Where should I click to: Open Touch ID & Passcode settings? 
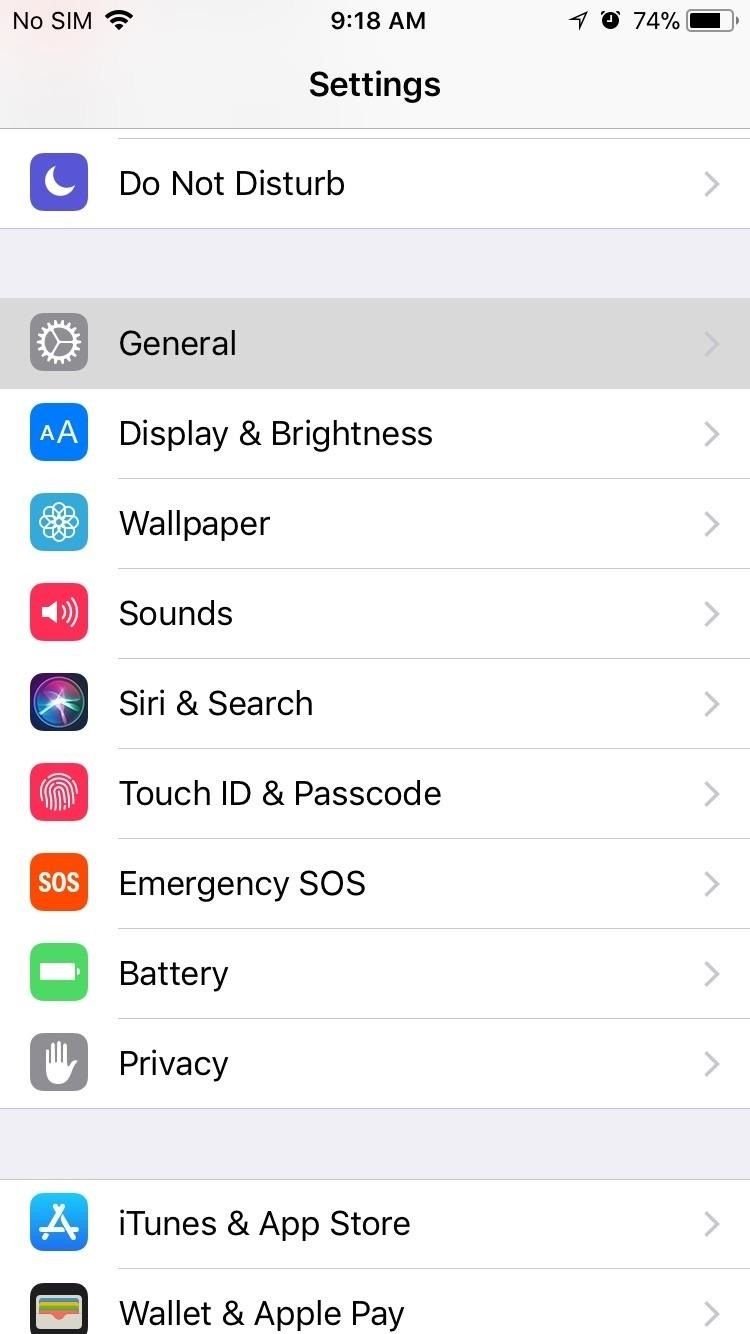pyautogui.click(x=375, y=793)
